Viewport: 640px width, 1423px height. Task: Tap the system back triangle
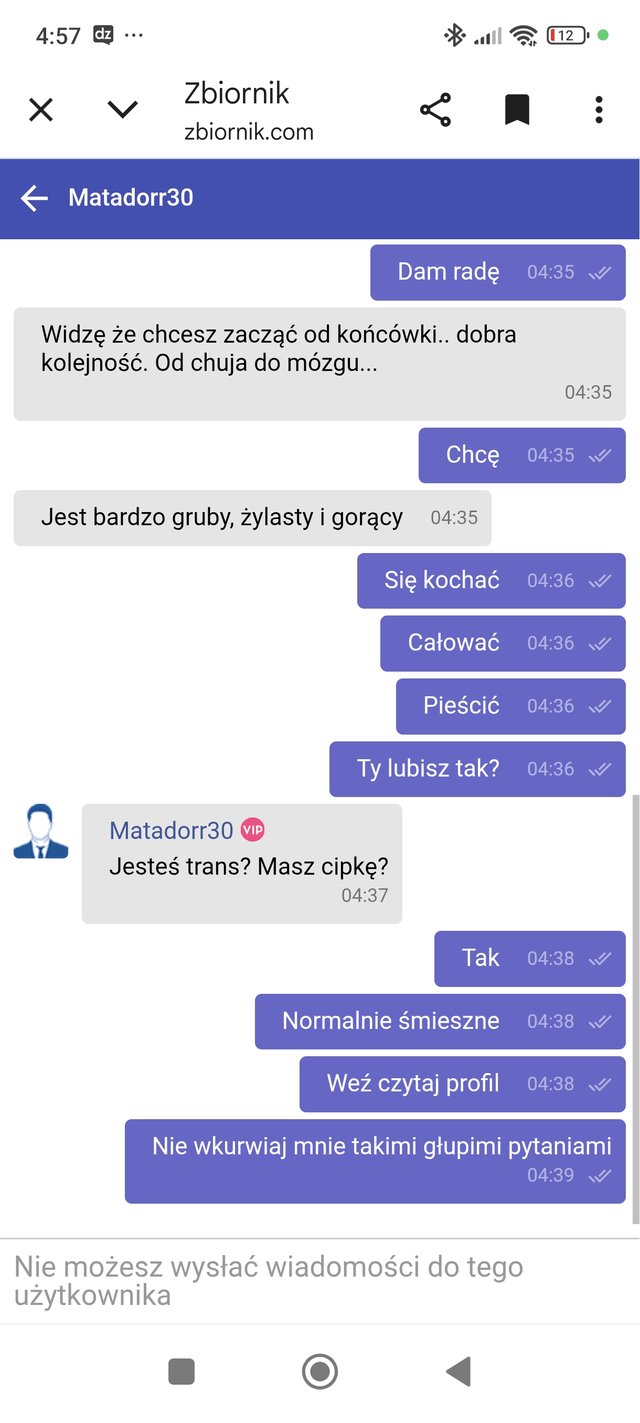coord(458,1371)
